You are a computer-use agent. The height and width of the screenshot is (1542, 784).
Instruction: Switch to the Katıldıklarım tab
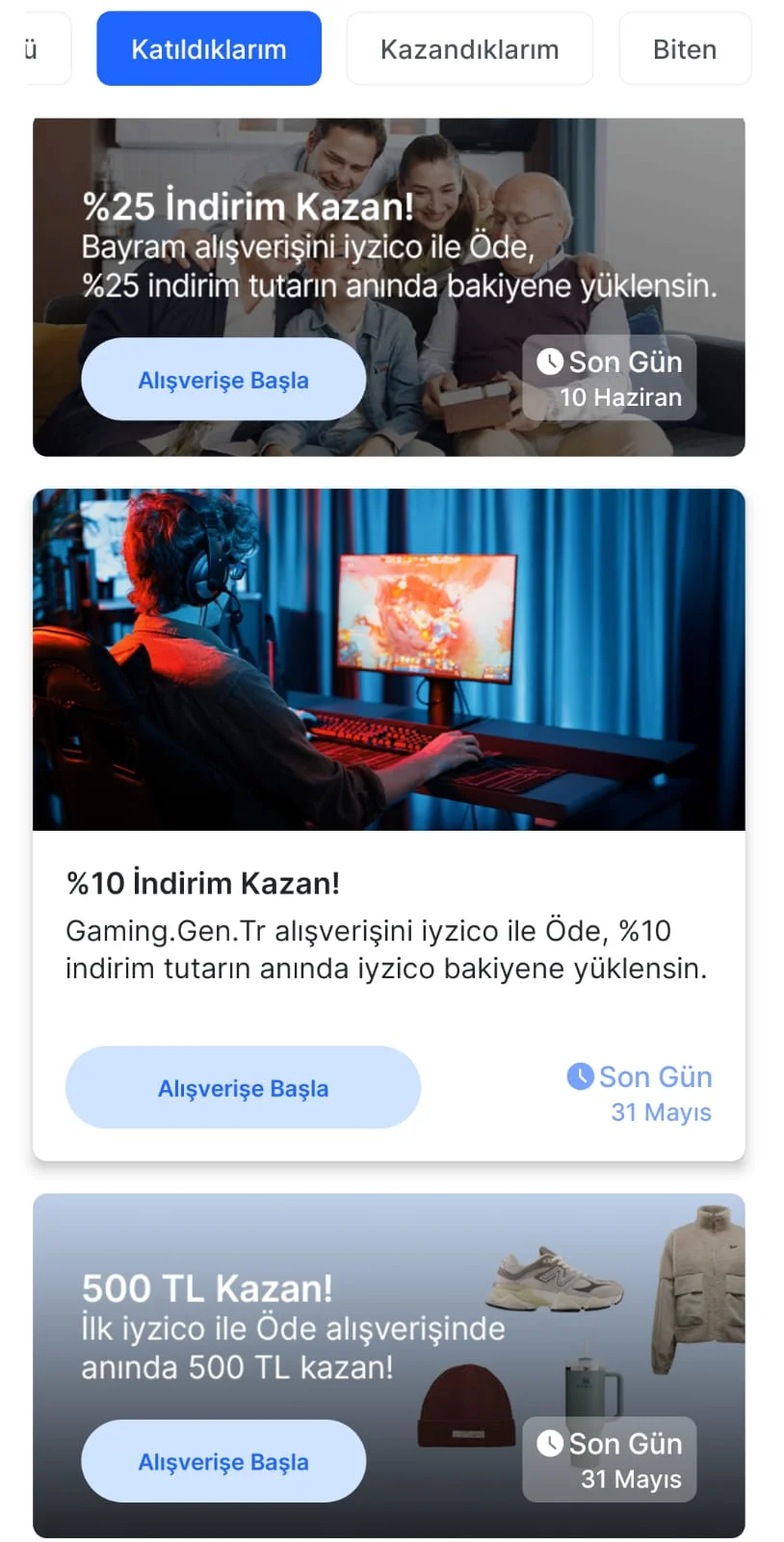[208, 49]
